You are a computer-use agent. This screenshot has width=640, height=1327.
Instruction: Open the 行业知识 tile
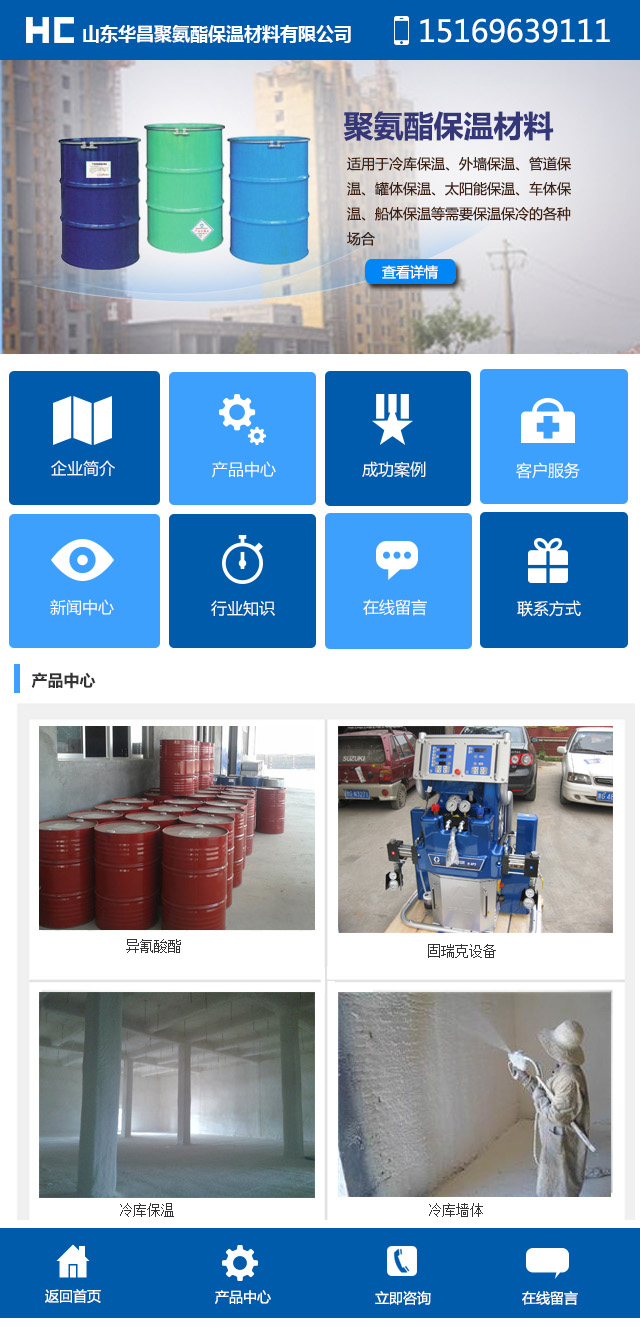coord(242,580)
